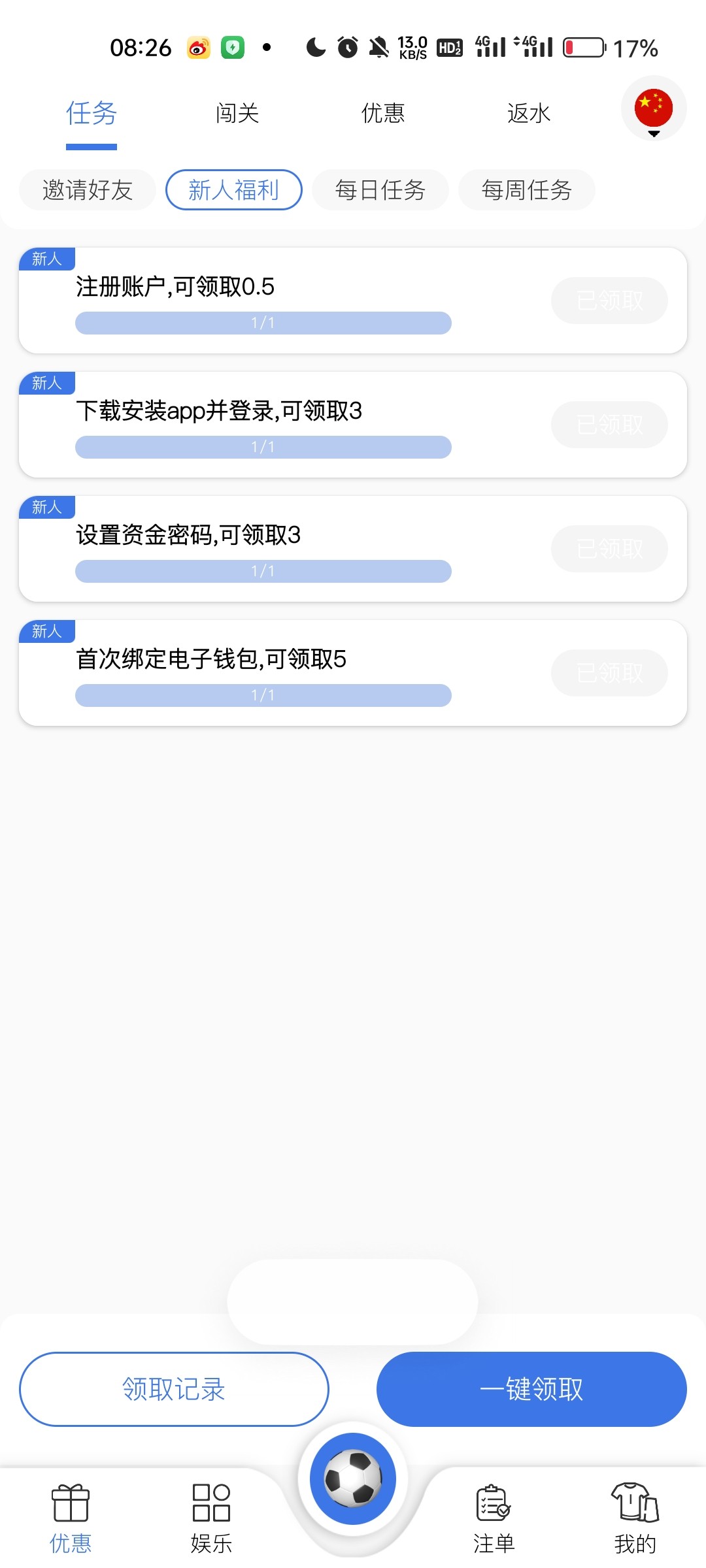Go to the 返水 tab
The height and width of the screenshot is (1568, 706).
[x=529, y=114]
